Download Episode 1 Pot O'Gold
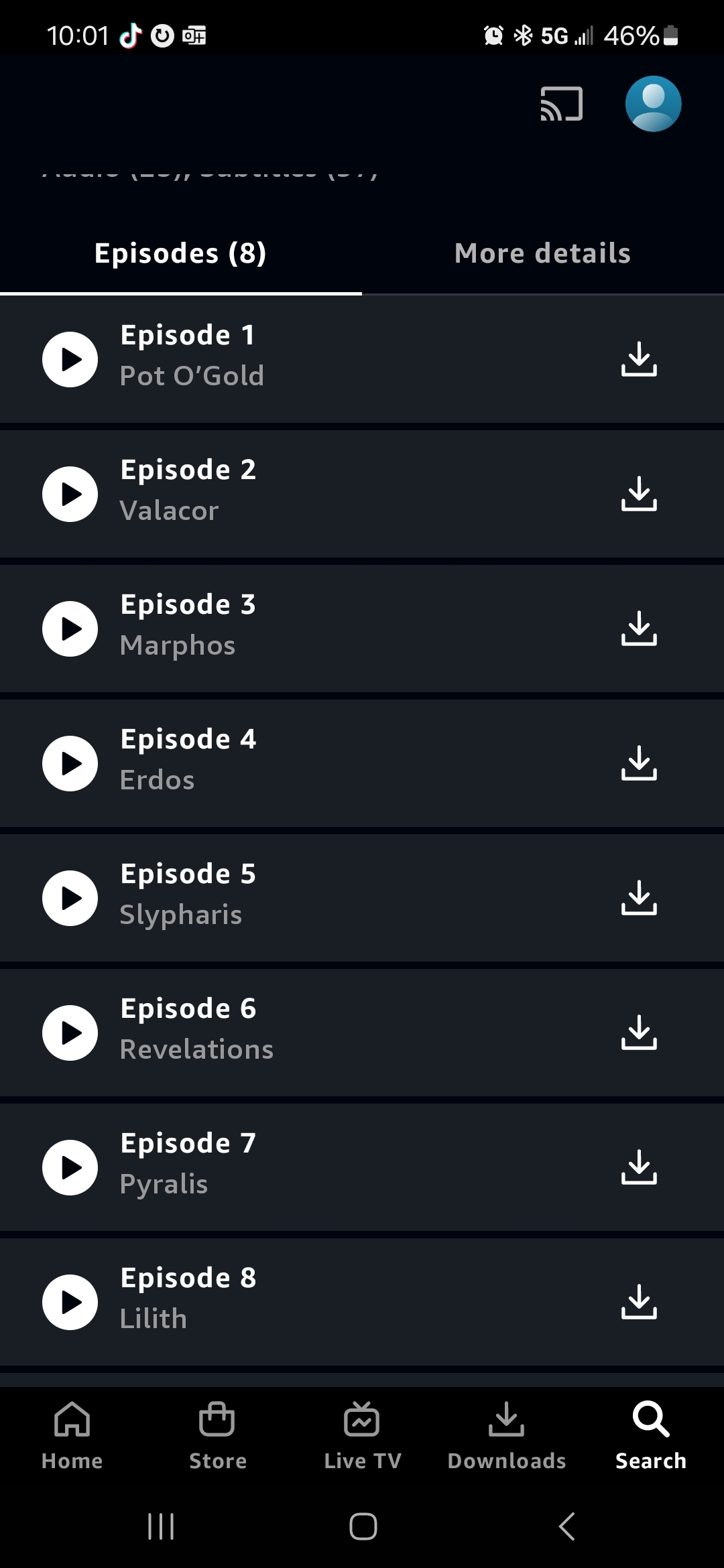 pos(639,359)
